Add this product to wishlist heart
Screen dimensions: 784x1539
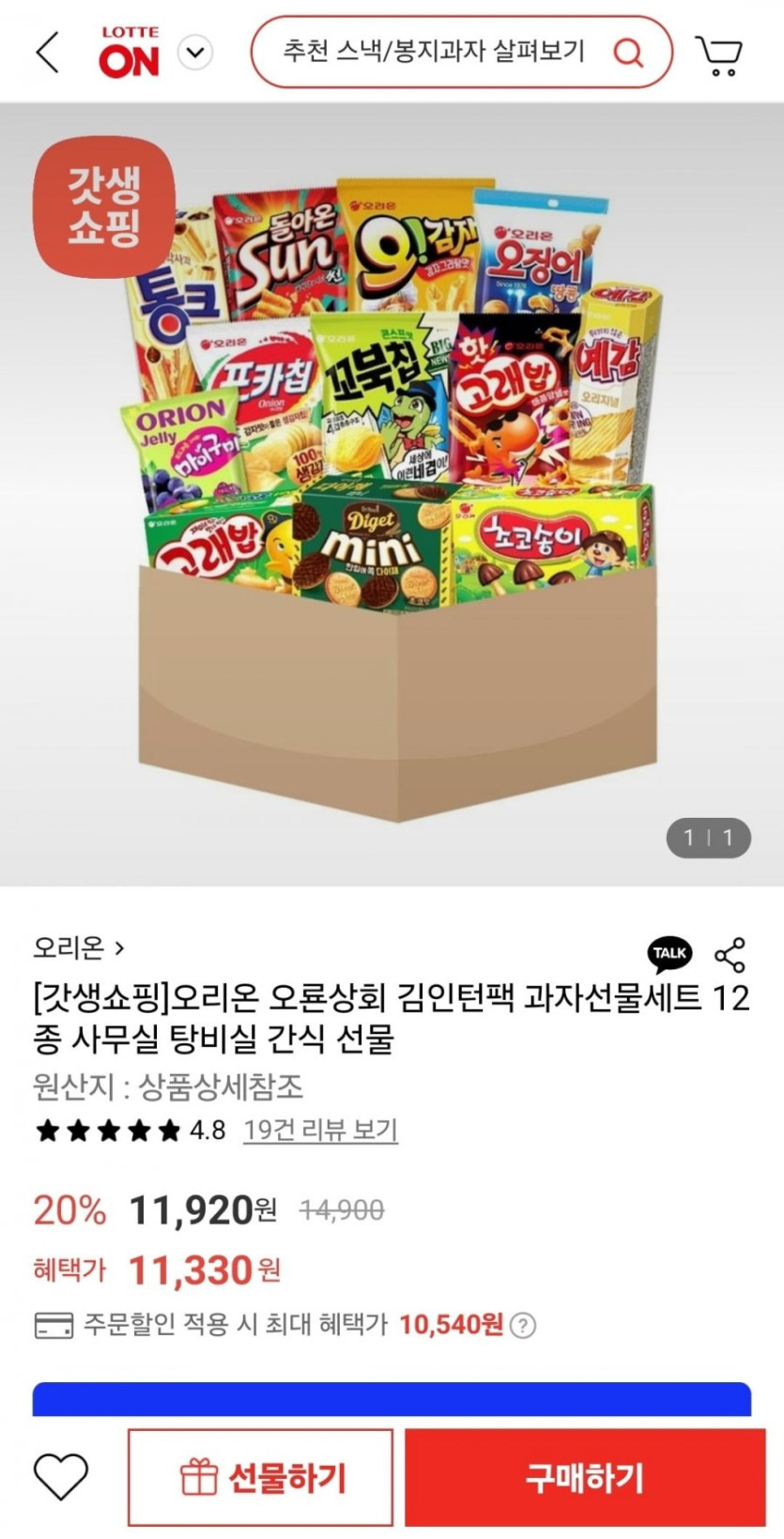point(61,1476)
